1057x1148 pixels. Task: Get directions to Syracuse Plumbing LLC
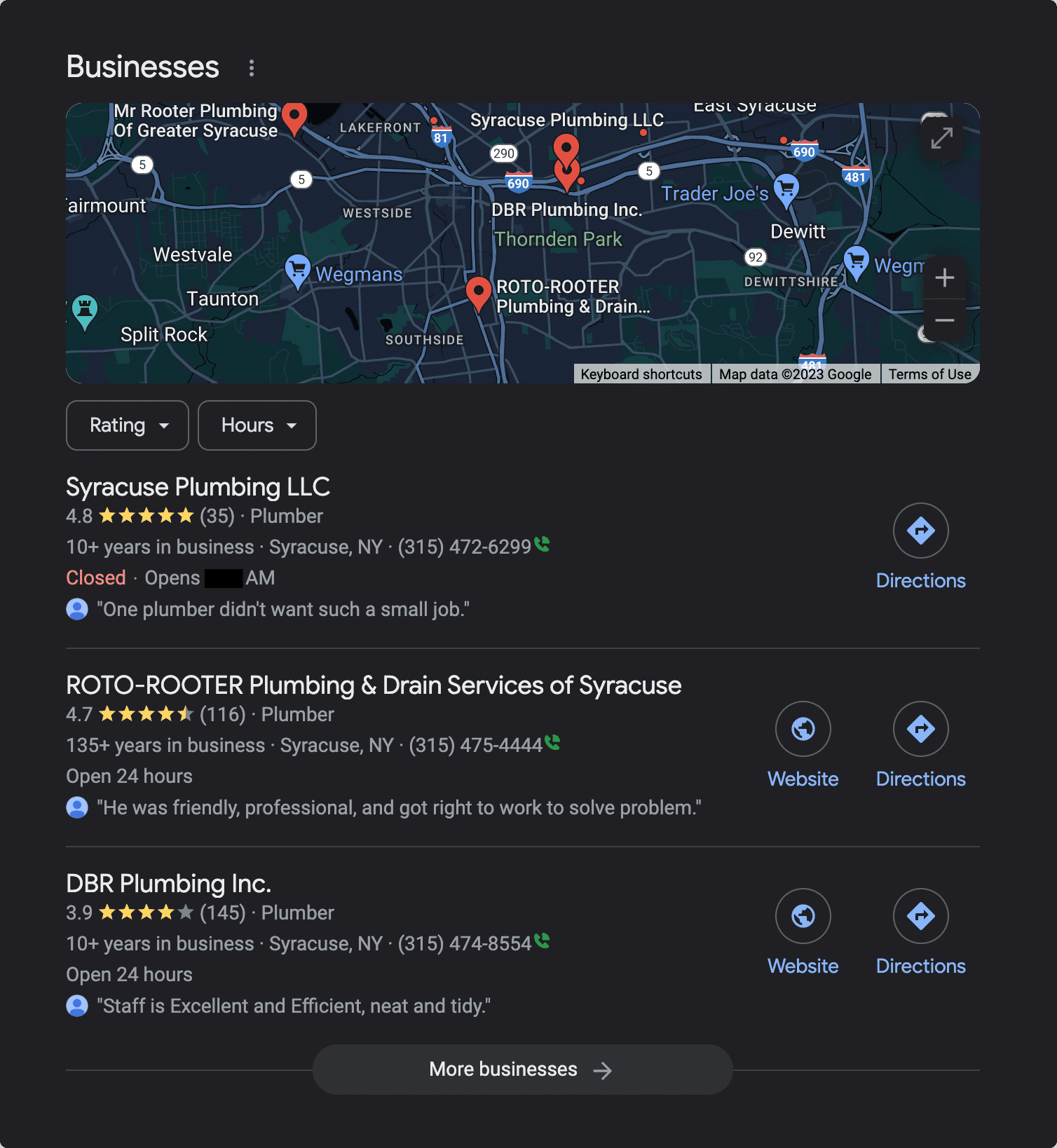[920, 531]
